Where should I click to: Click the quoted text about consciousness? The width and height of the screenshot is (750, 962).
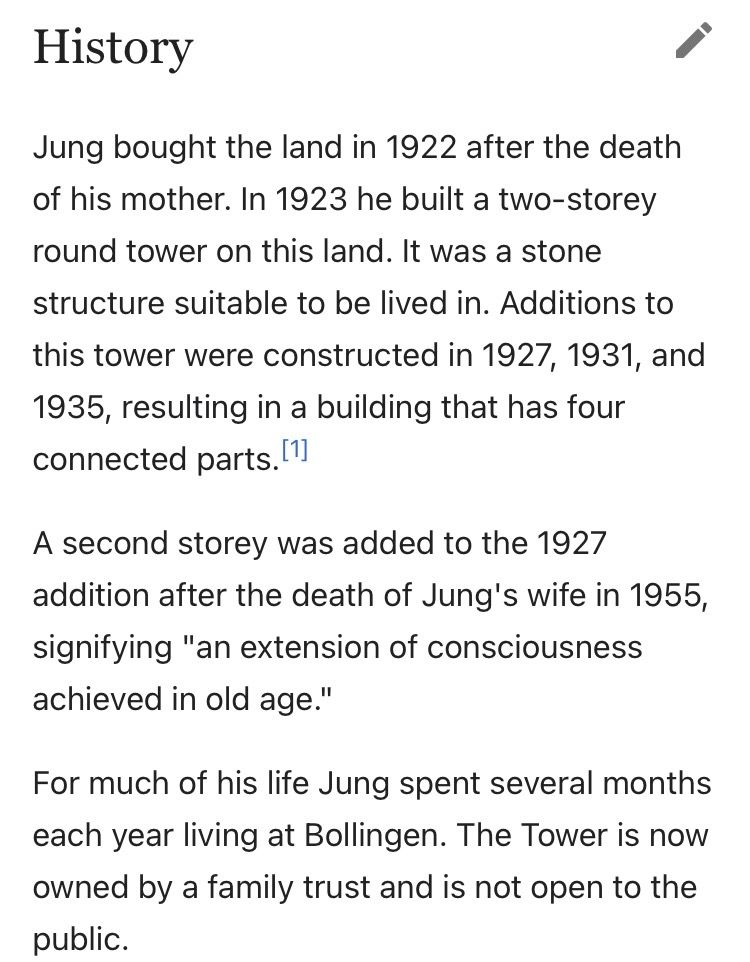point(400,646)
